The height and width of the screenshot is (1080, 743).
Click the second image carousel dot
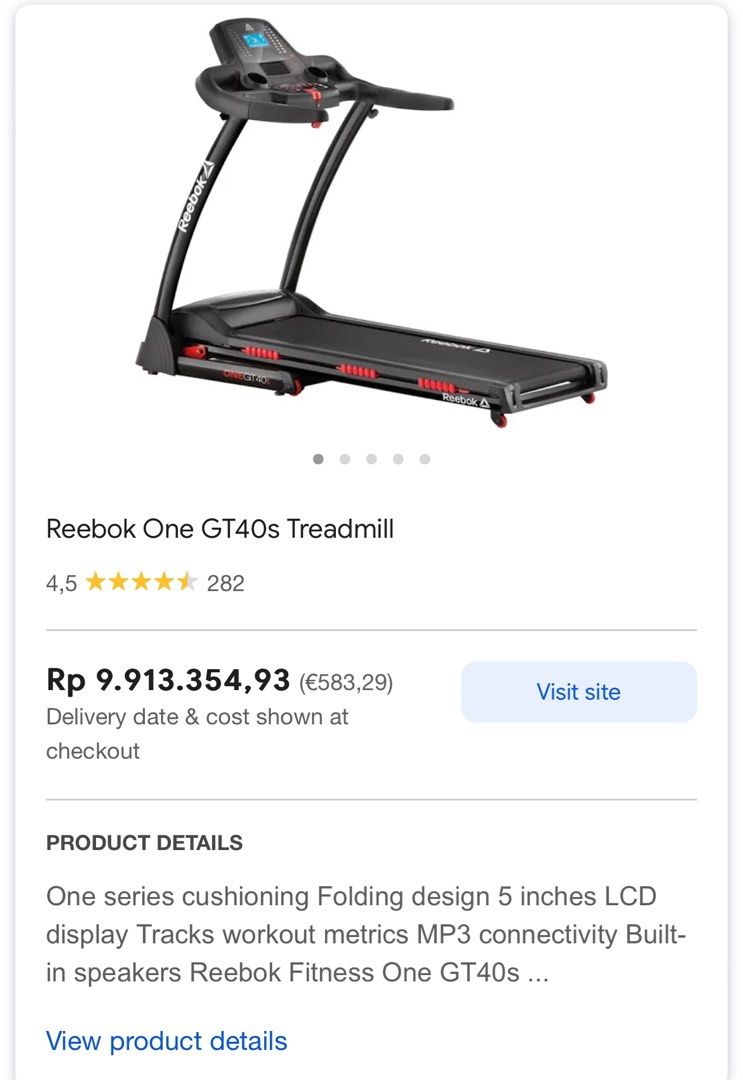pos(345,461)
